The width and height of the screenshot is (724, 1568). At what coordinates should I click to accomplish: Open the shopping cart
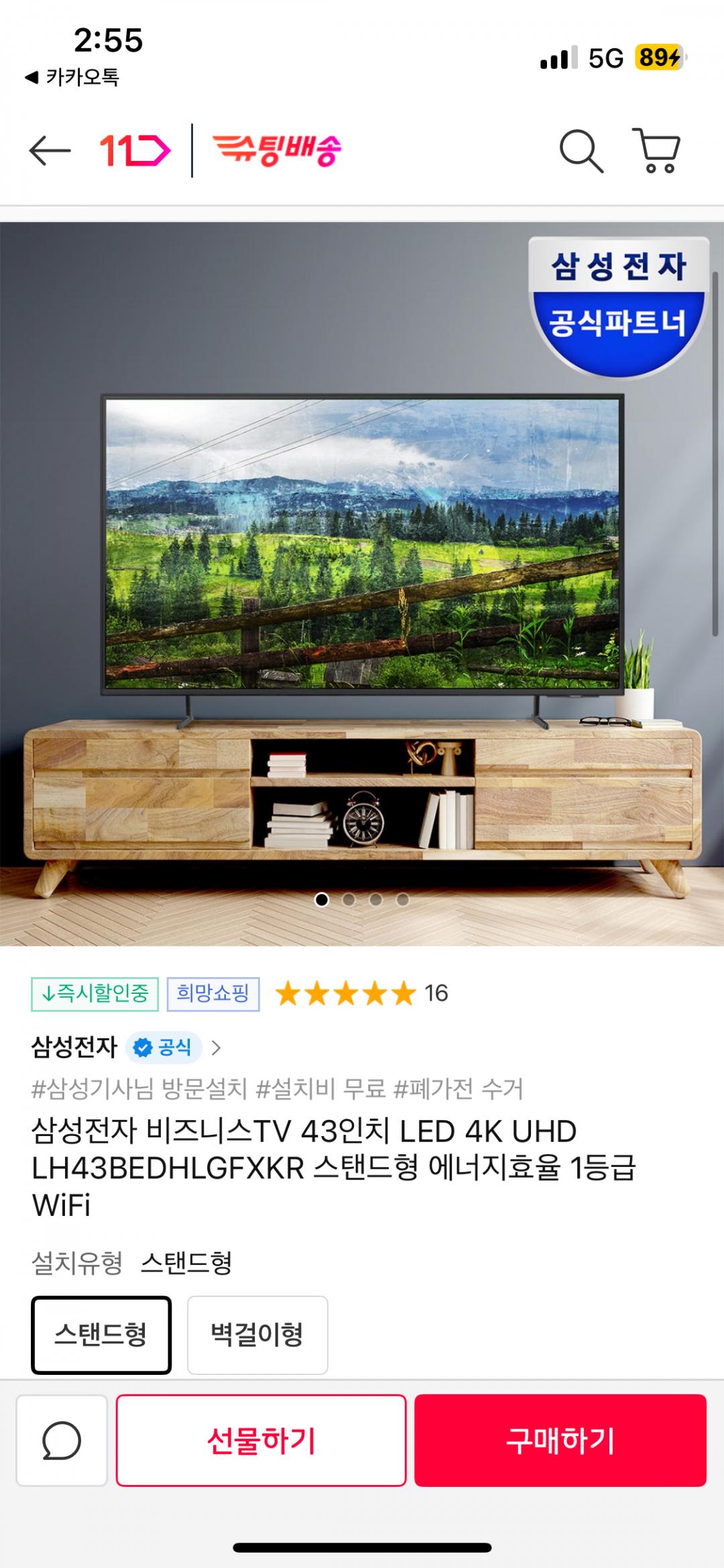[x=657, y=150]
